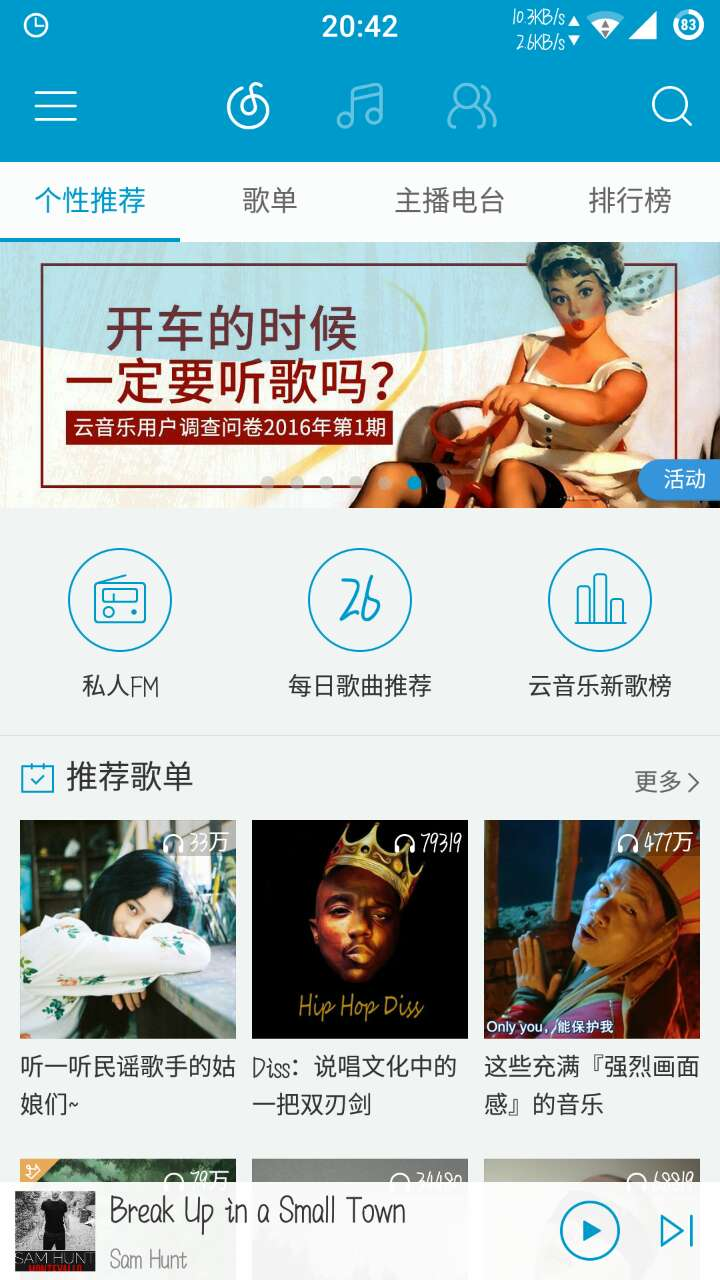This screenshot has height=1280, width=720.
Task: Select the discover music logo tab
Action: 248,106
